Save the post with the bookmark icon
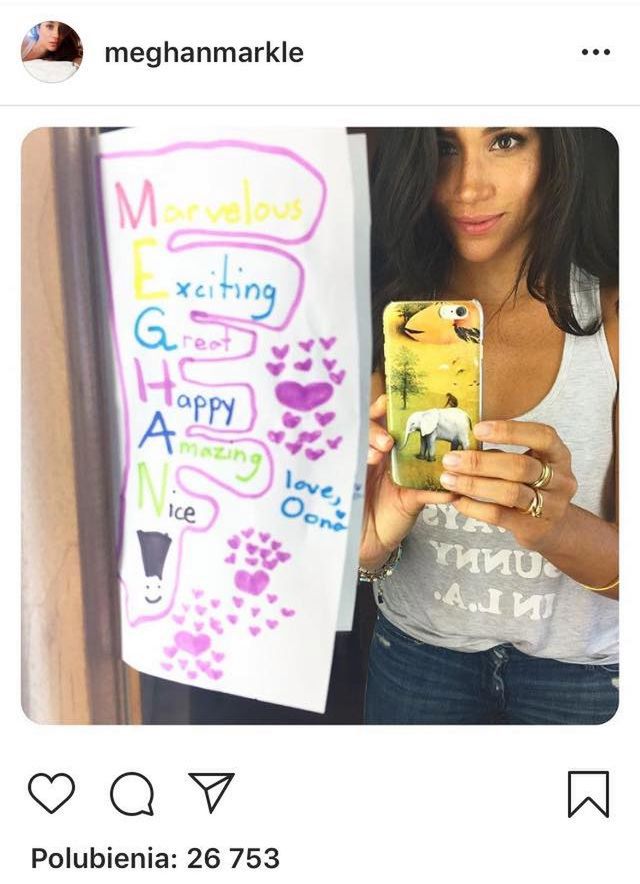The height and width of the screenshot is (884, 640). 588,794
